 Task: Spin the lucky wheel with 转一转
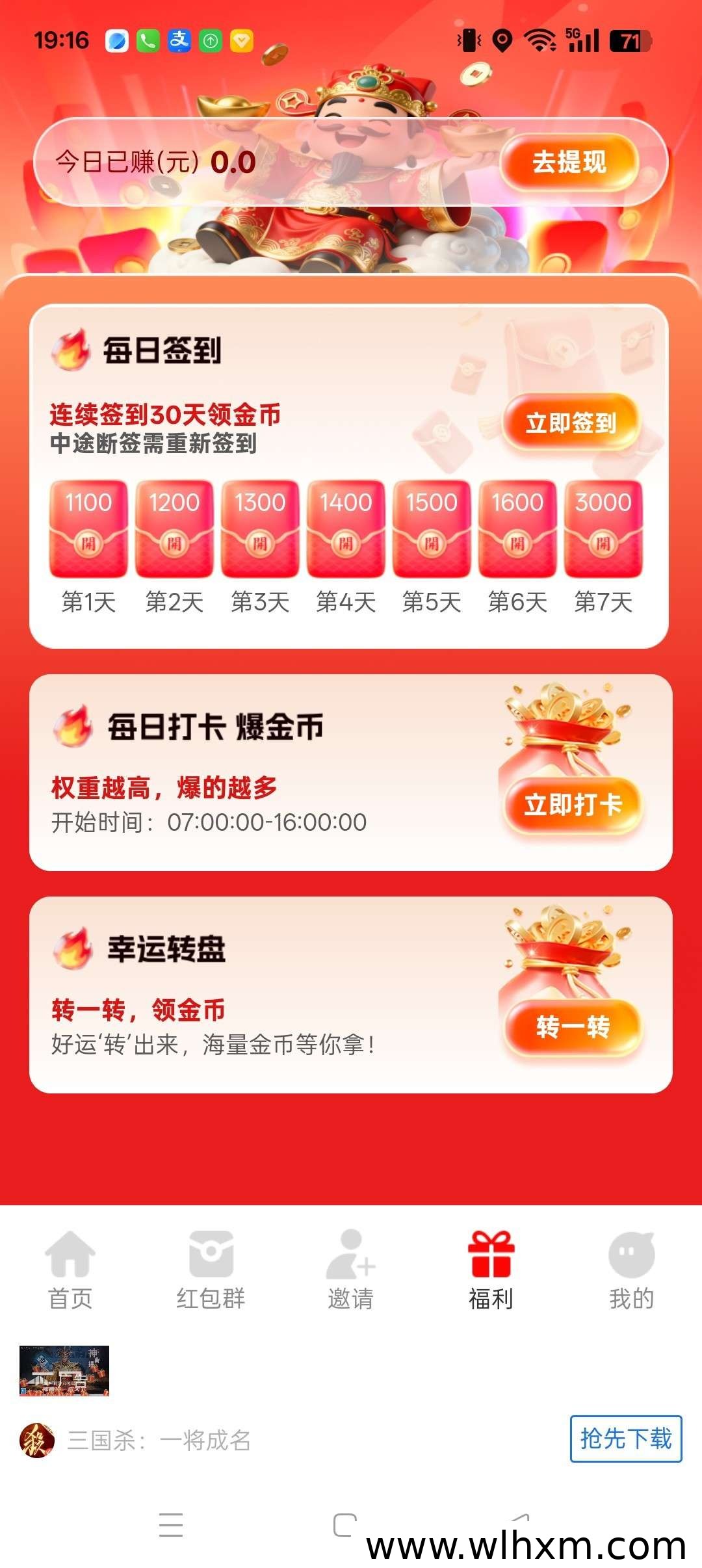click(x=573, y=1027)
